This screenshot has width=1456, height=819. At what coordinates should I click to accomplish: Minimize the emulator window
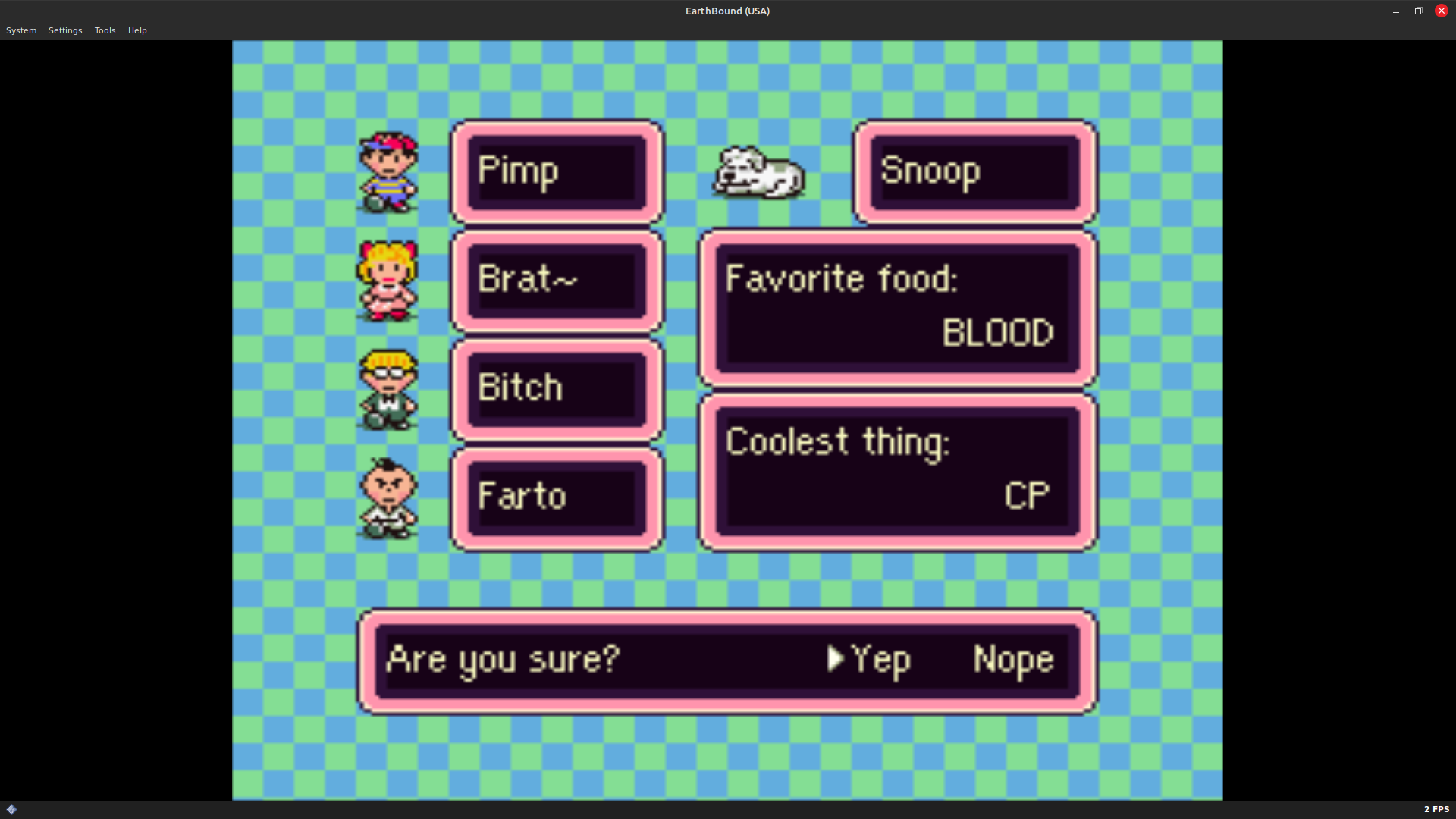pos(1395,11)
